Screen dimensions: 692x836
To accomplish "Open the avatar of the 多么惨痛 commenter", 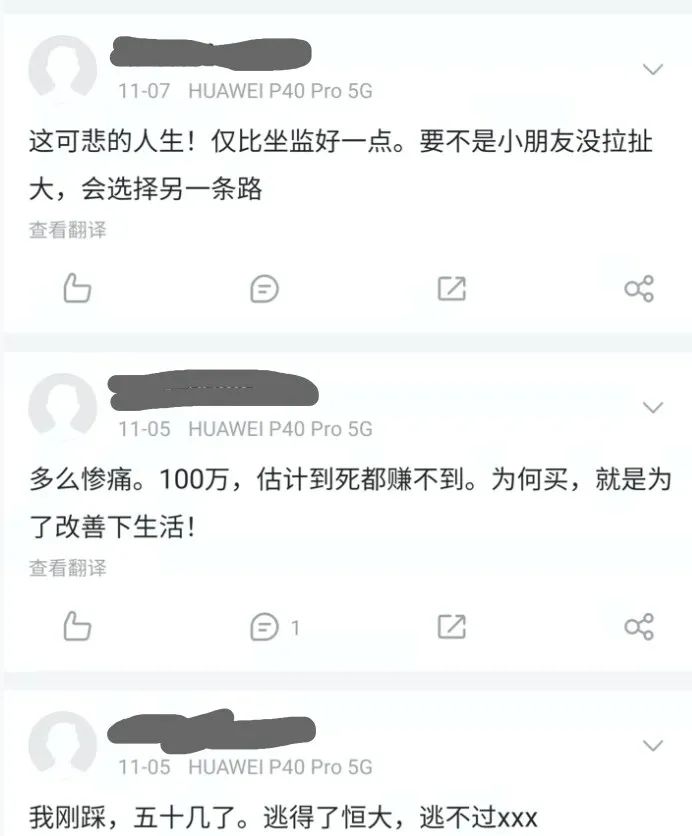I will [x=63, y=407].
